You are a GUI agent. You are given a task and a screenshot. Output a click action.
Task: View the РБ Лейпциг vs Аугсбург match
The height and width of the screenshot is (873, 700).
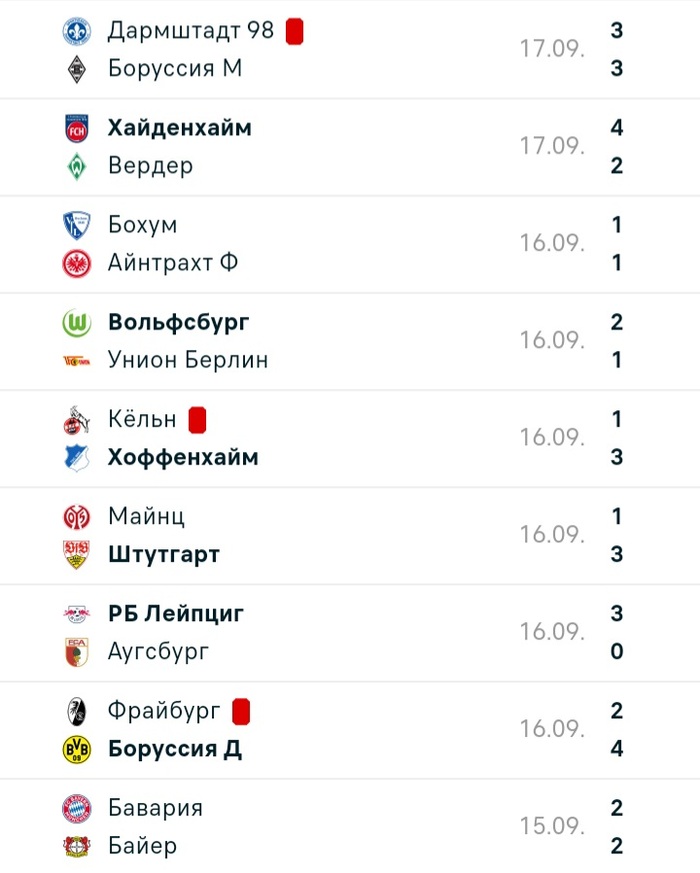(x=350, y=632)
